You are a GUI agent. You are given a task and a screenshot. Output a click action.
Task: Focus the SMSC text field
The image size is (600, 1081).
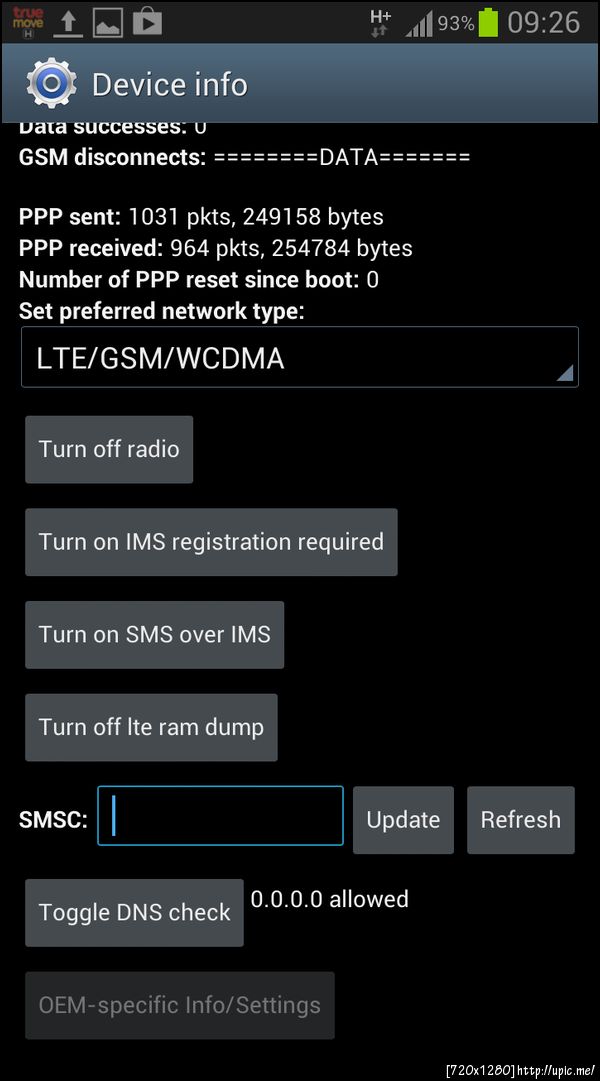coord(220,816)
